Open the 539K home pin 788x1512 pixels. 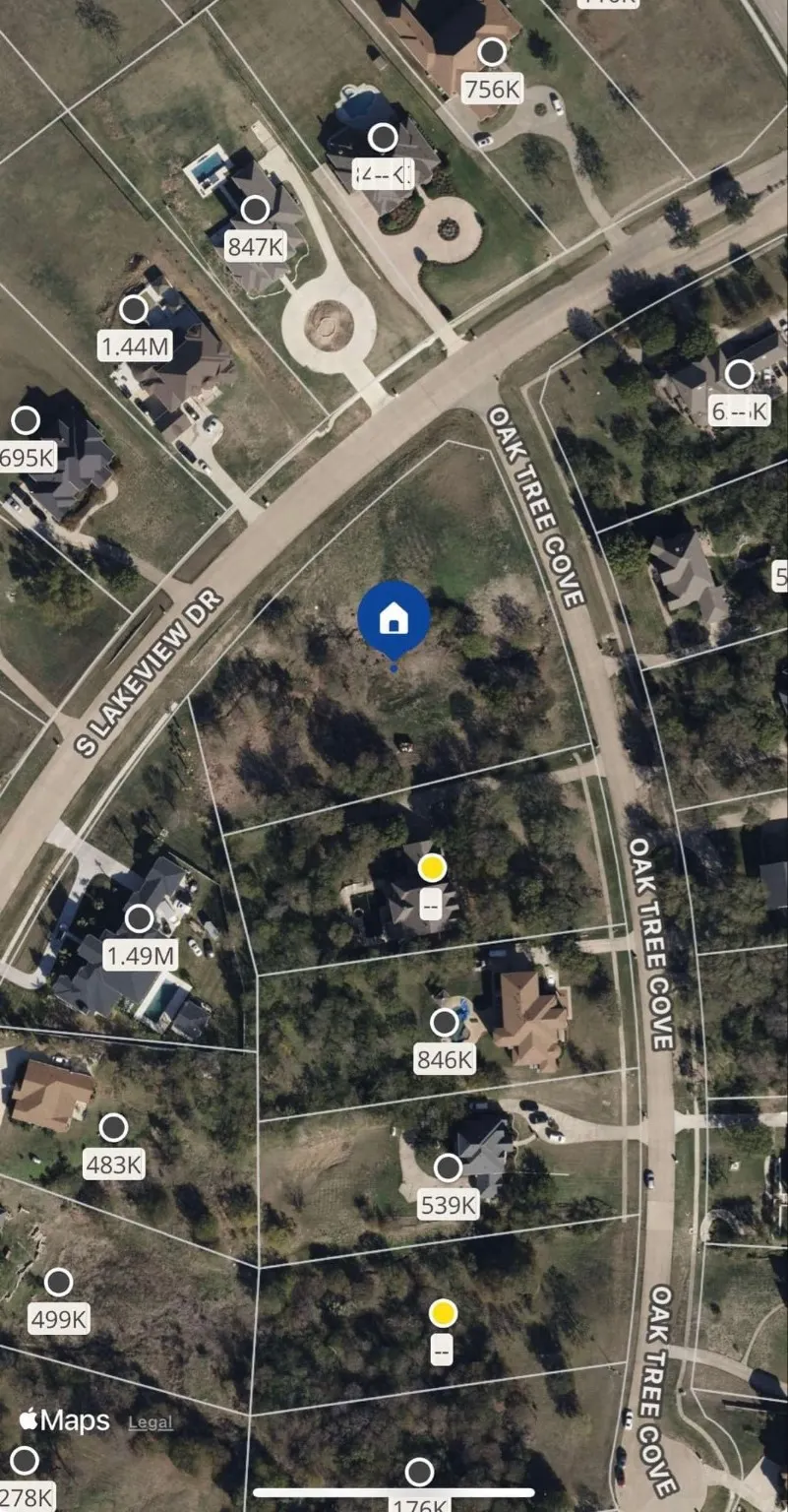[x=448, y=1167]
